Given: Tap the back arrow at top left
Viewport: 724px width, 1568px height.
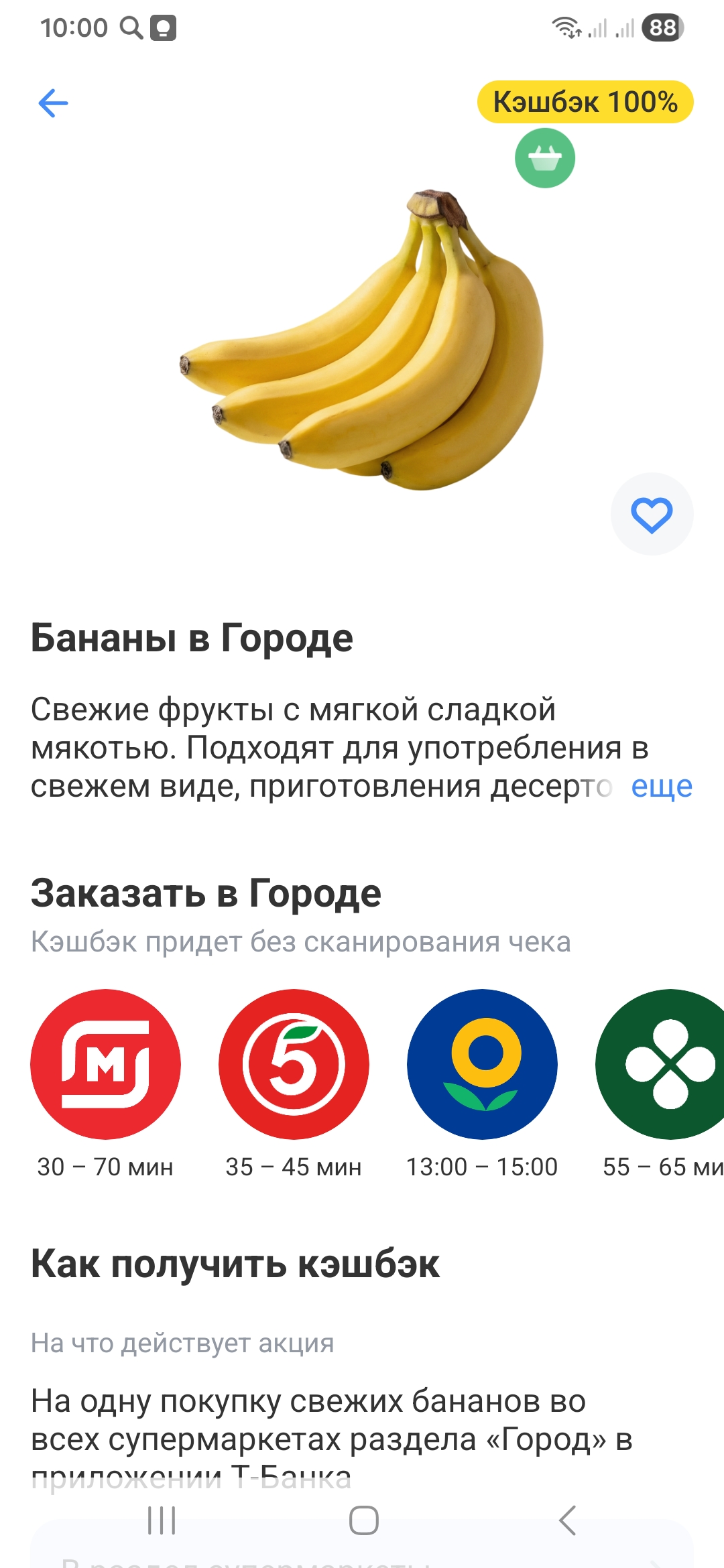Looking at the screenshot, I should pyautogui.click(x=53, y=103).
